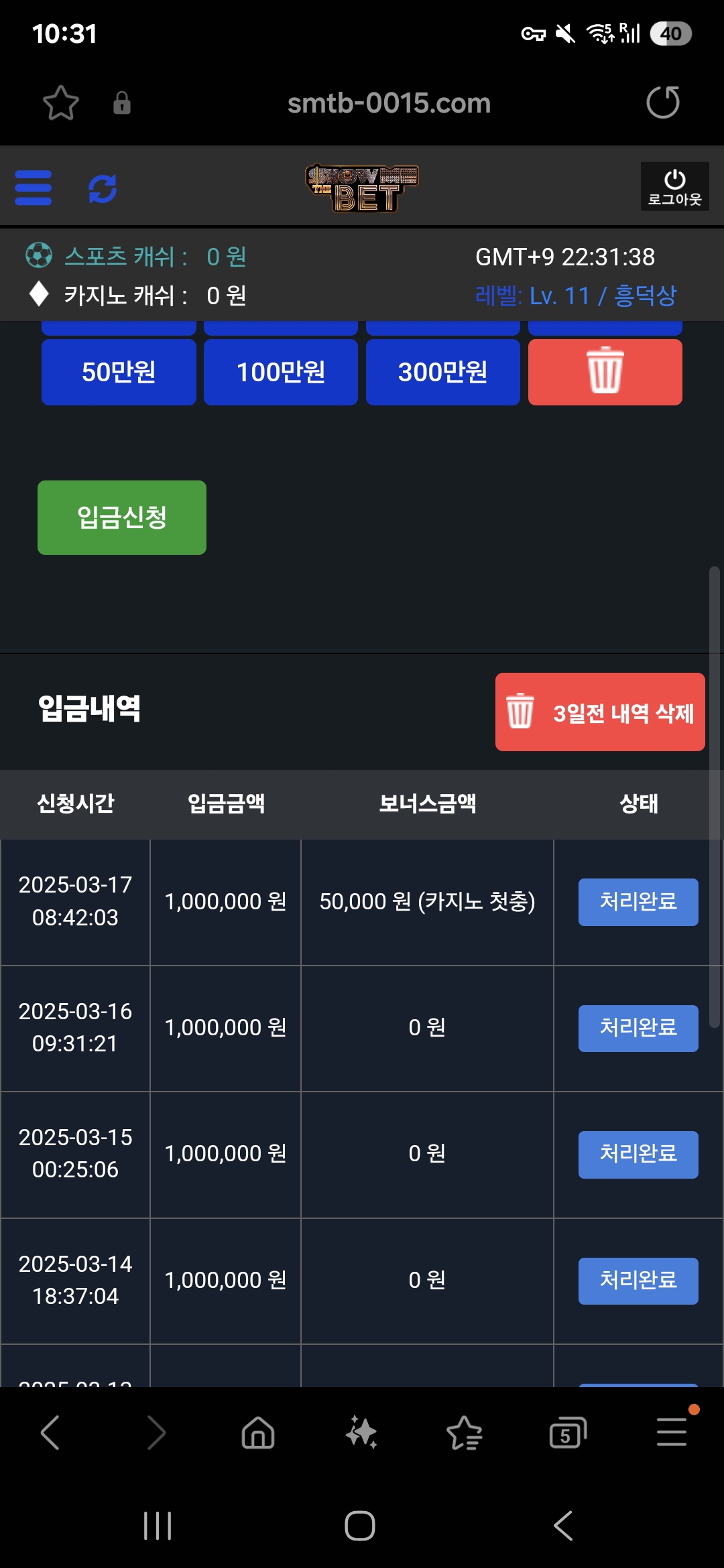
Task: Open the hamburger side menu
Action: coord(34,188)
